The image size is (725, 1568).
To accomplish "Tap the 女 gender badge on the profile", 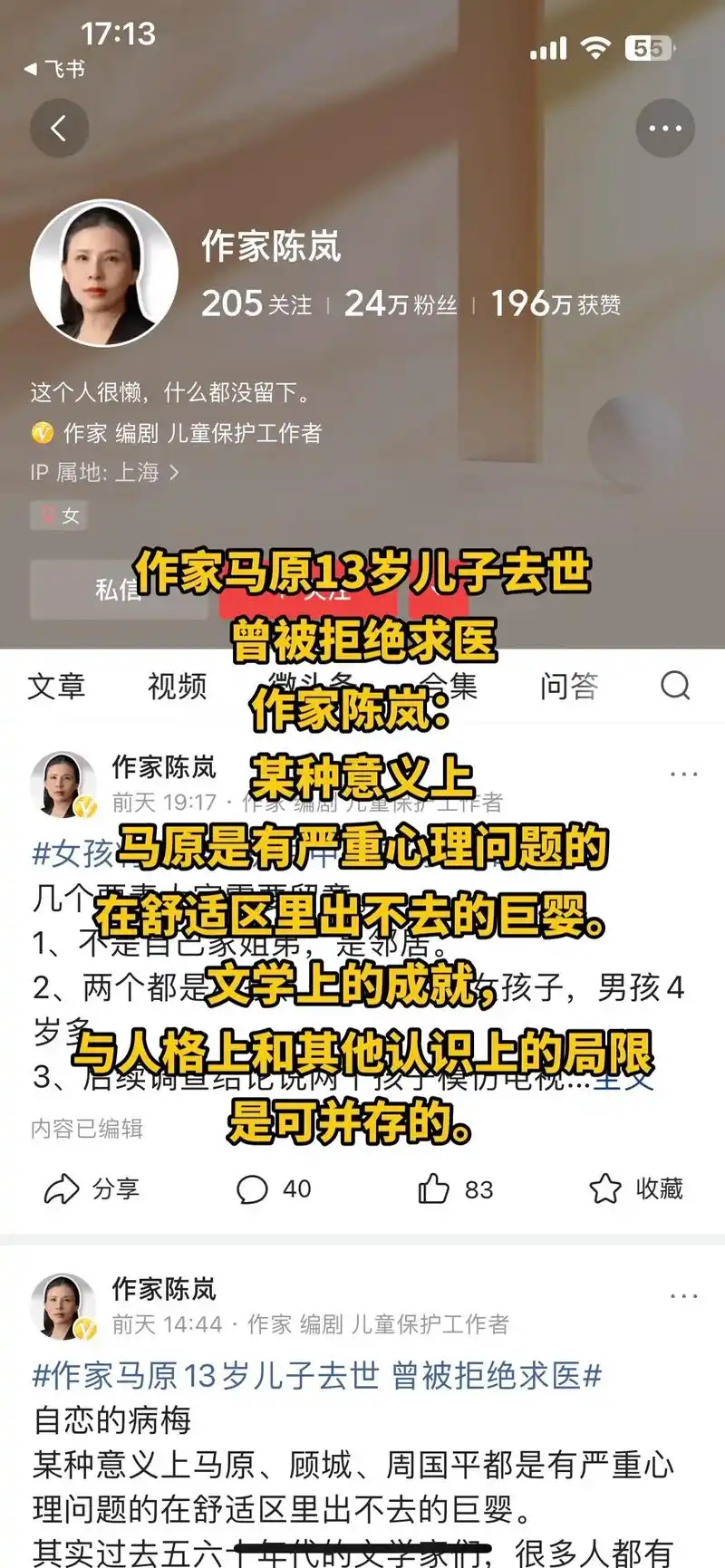I will 57,515.
